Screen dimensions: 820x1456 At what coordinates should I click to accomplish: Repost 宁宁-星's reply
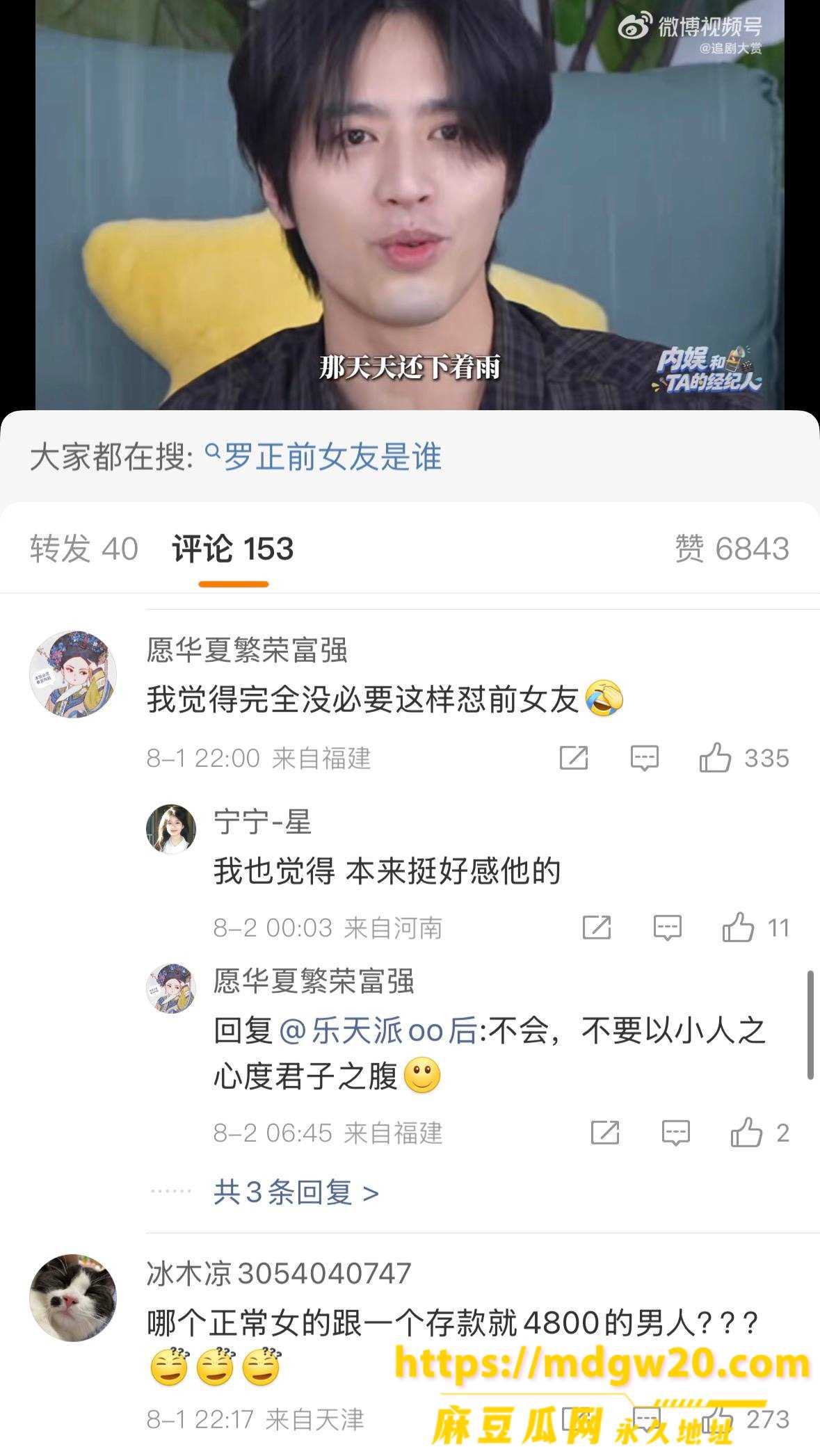pos(597,928)
